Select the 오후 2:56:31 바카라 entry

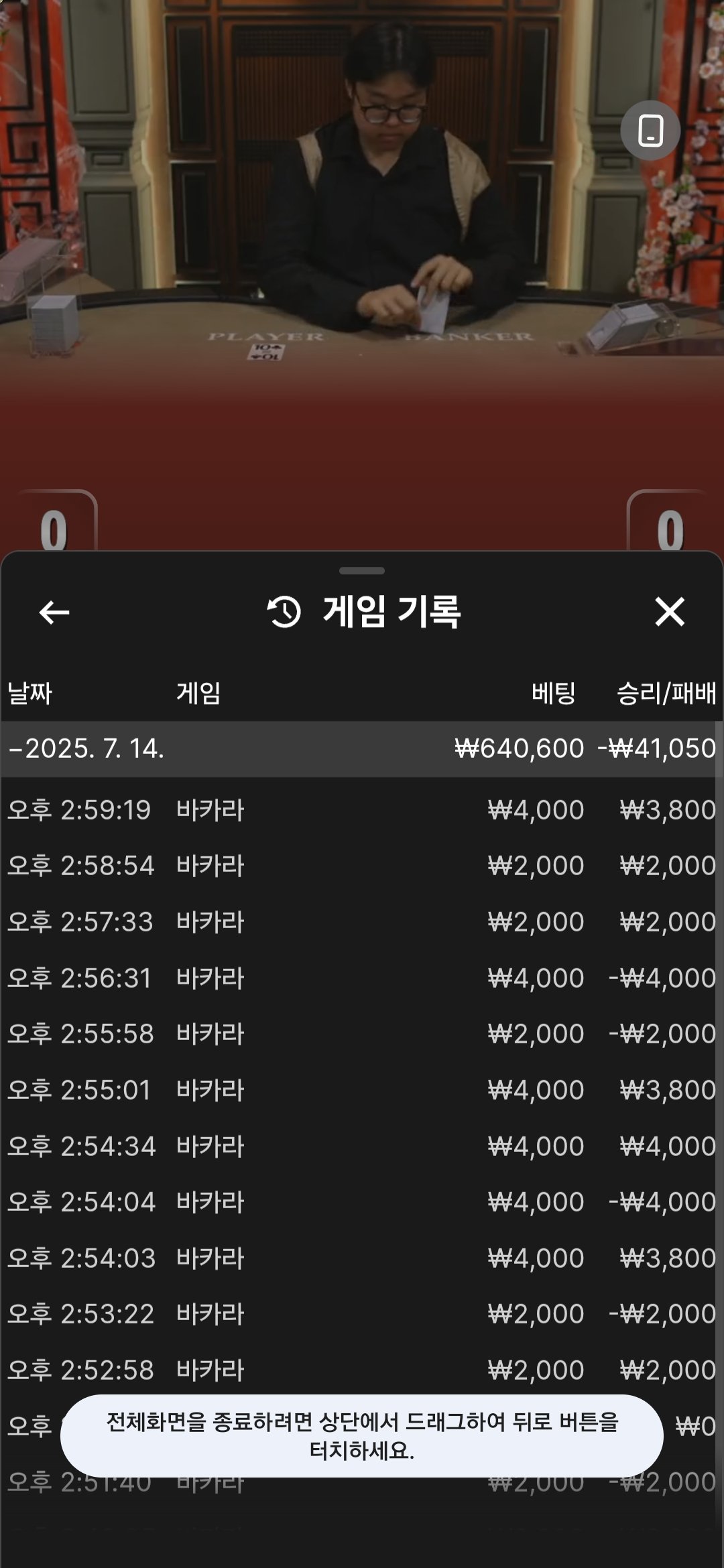362,978
